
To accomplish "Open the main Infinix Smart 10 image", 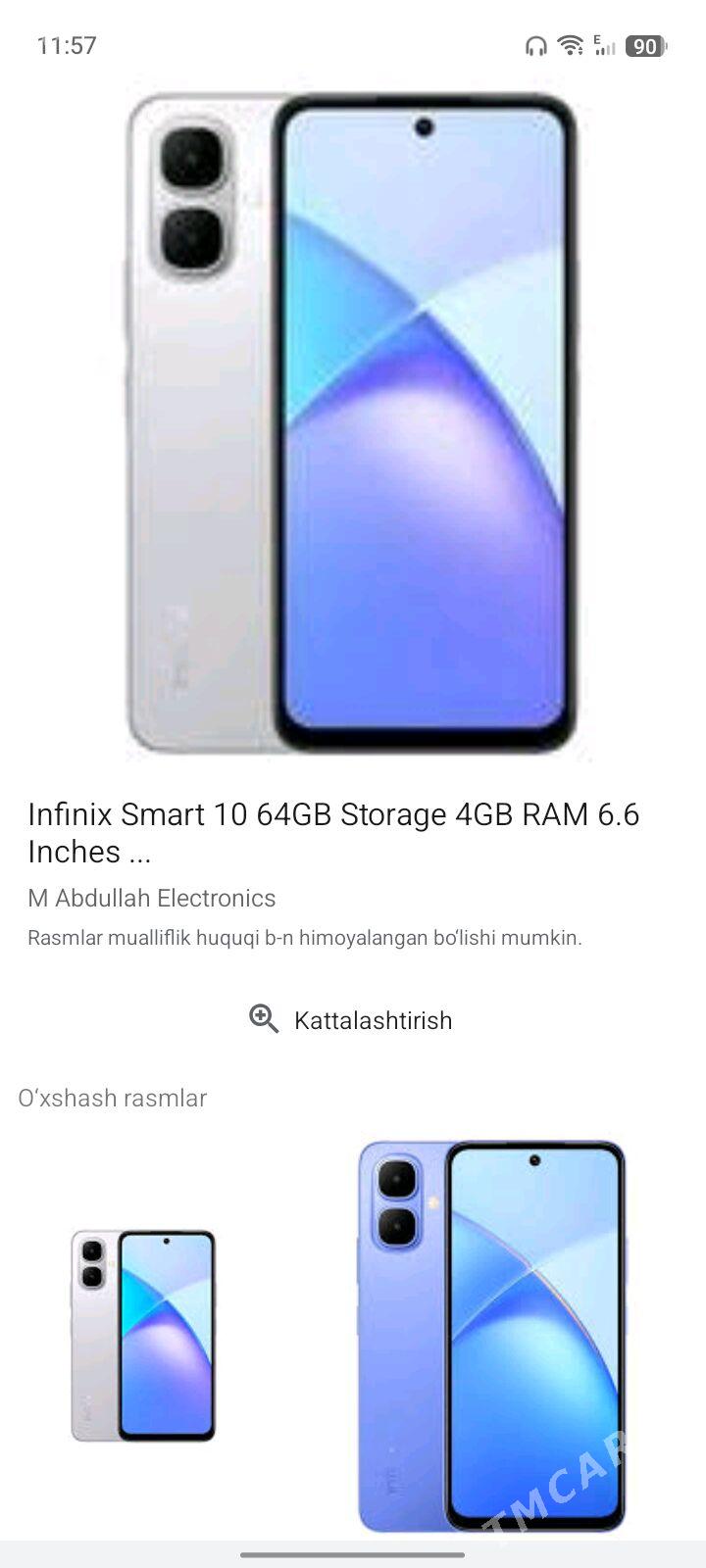I will pyautogui.click(x=353, y=423).
